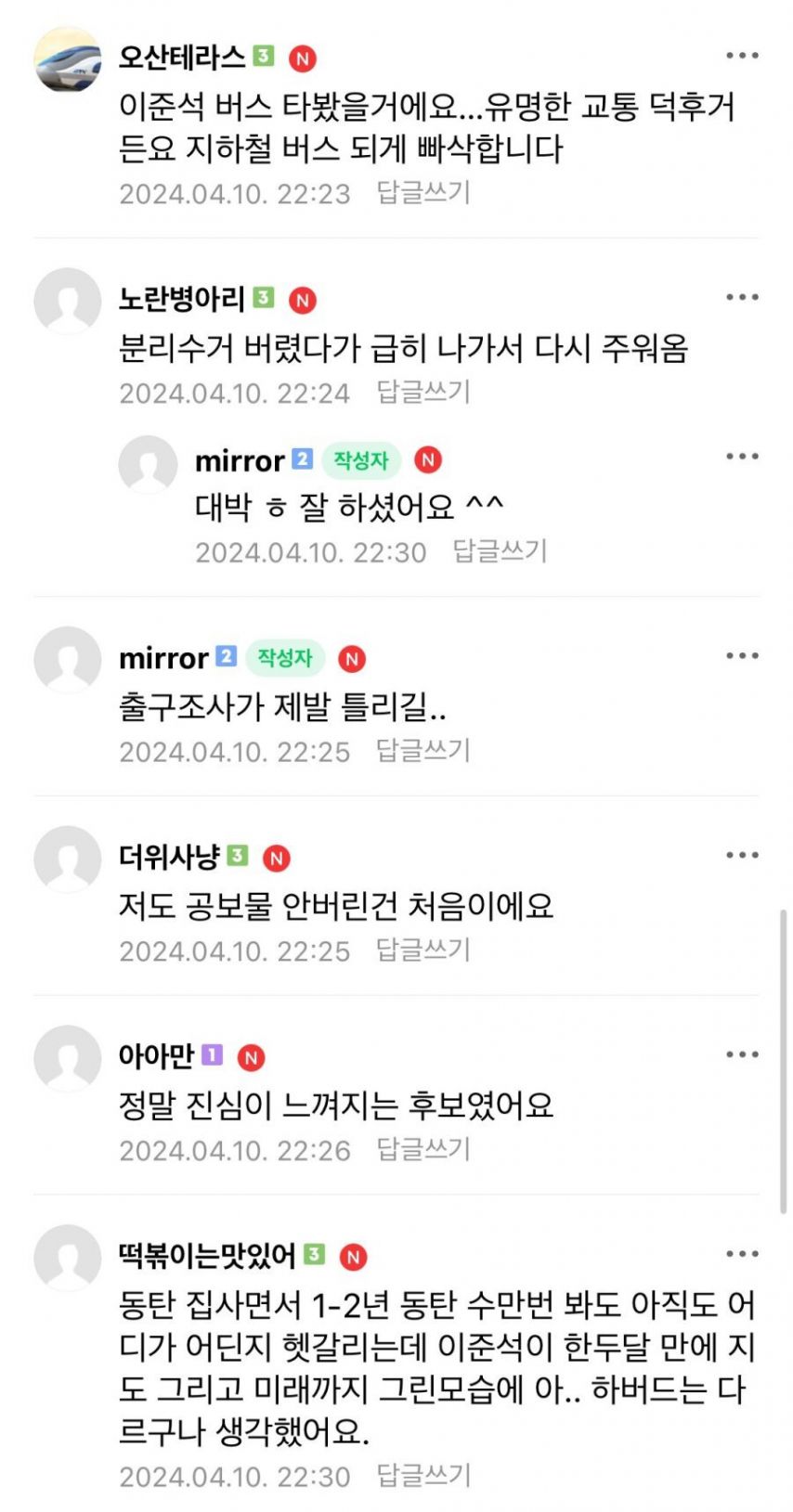Screen dimensions: 793x1512
Task: Open more options on 노란병아리's comment
Action: coord(742,298)
